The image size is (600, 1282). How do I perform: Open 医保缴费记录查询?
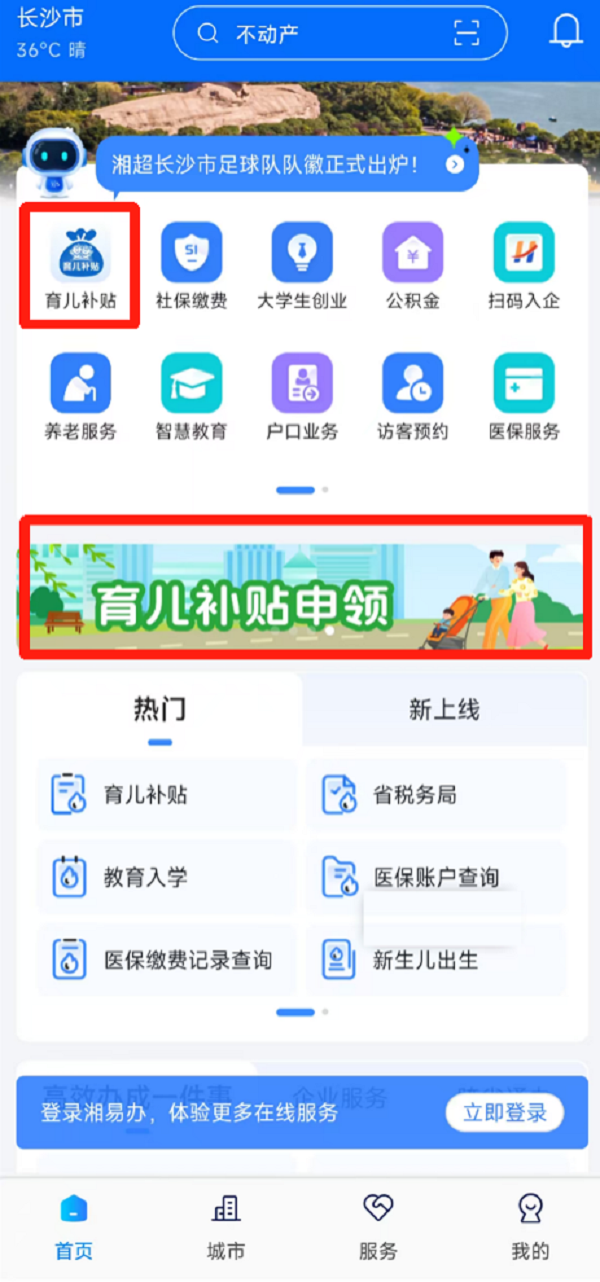[166, 961]
